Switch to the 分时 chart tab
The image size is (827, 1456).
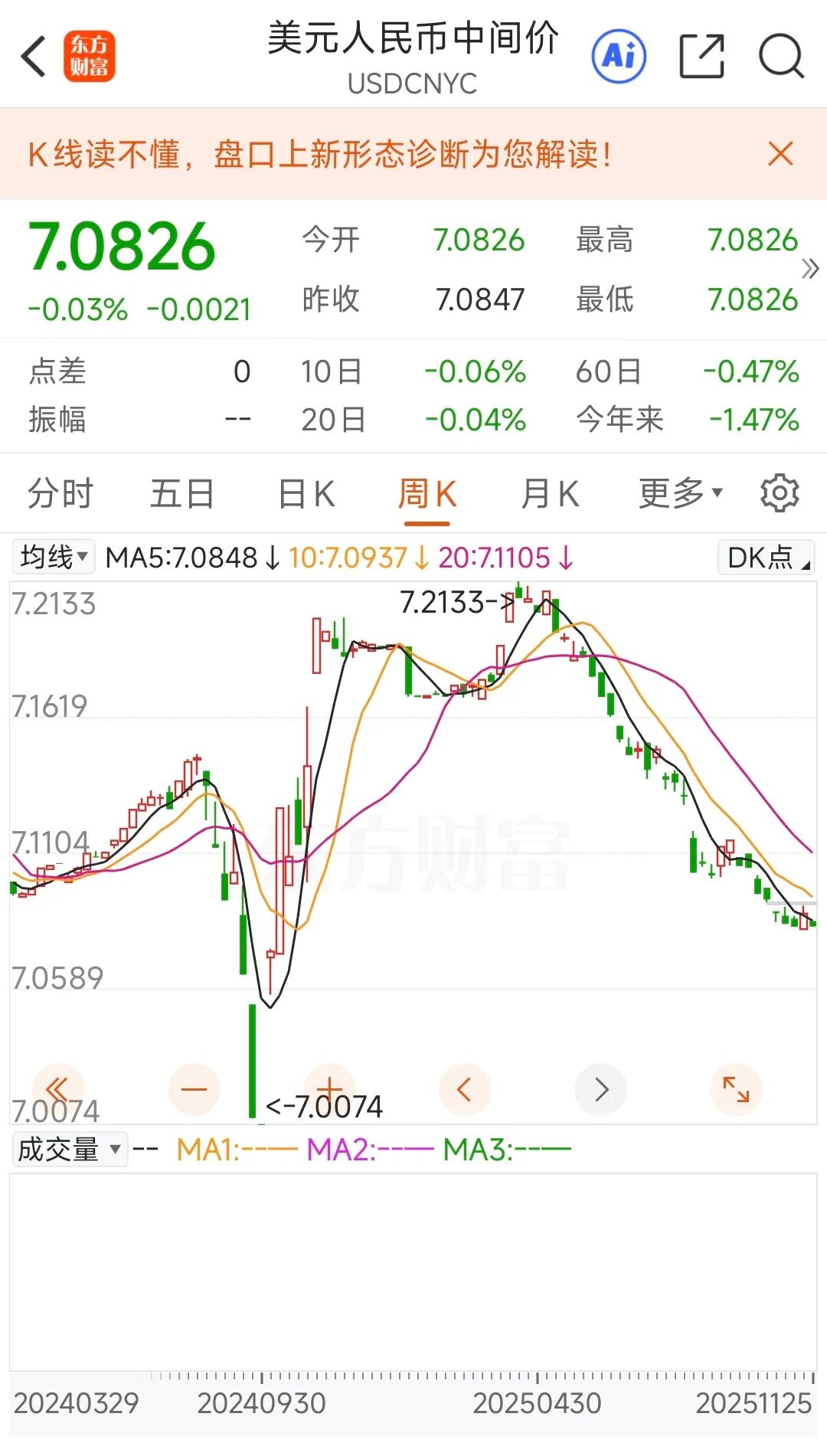pos(60,494)
